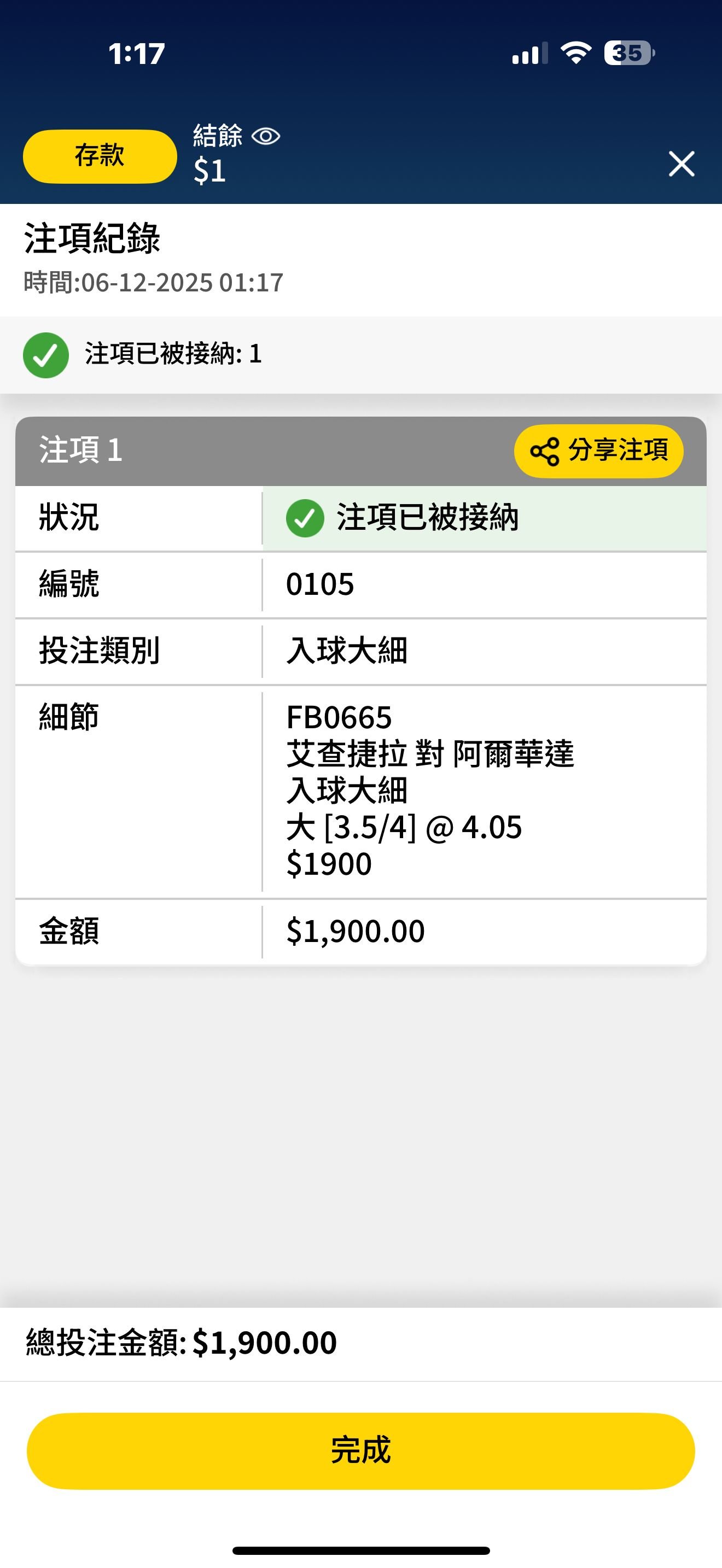The width and height of the screenshot is (722, 1568).
Task: Tap 完成 to finish
Action: (360, 1450)
